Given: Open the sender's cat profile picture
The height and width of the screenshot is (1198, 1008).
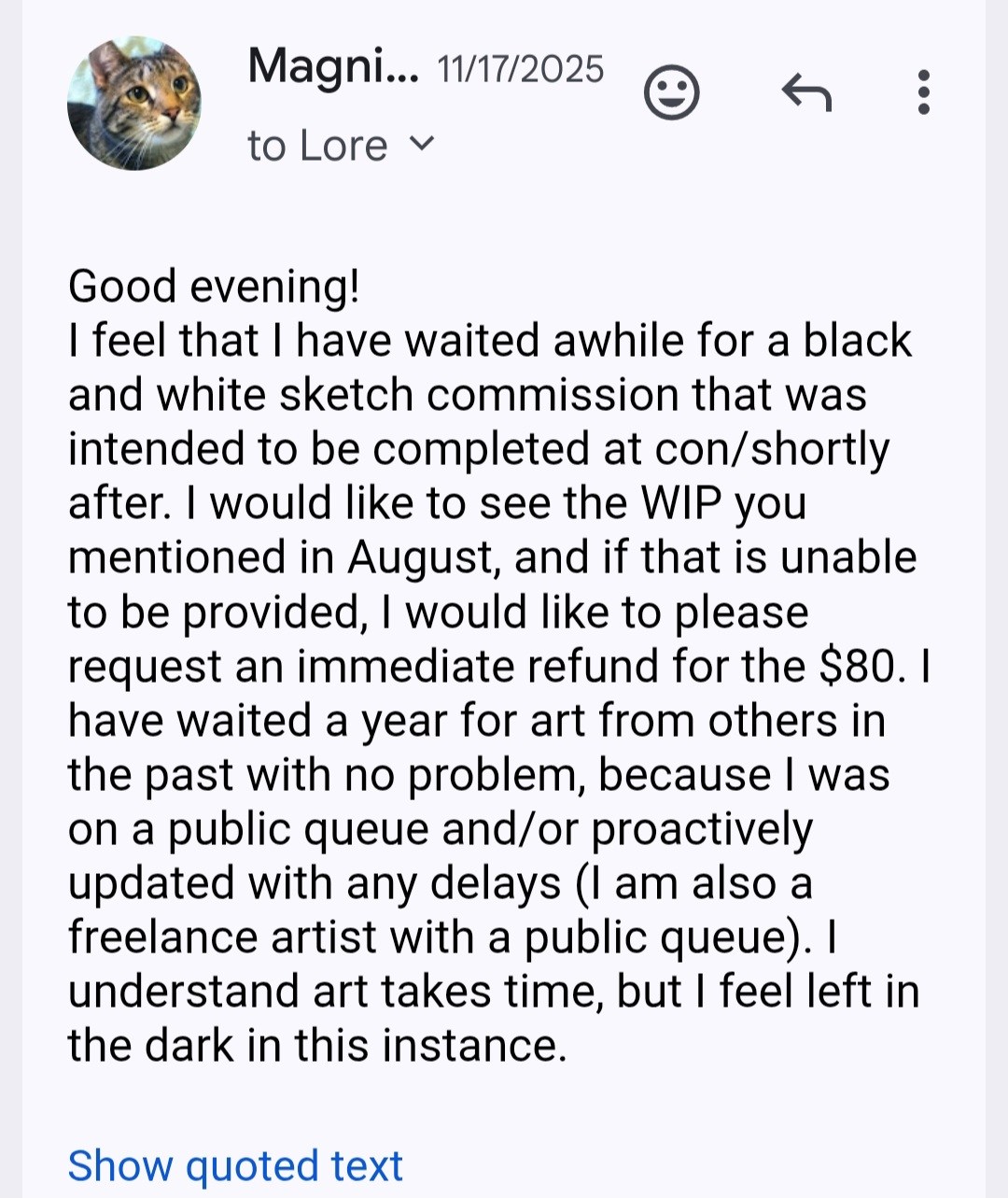Looking at the screenshot, I should pyautogui.click(x=133, y=104).
